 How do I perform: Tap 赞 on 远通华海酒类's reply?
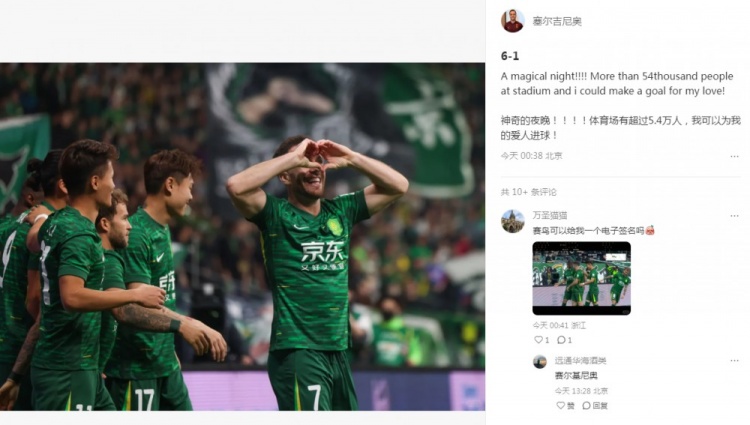coord(565,405)
